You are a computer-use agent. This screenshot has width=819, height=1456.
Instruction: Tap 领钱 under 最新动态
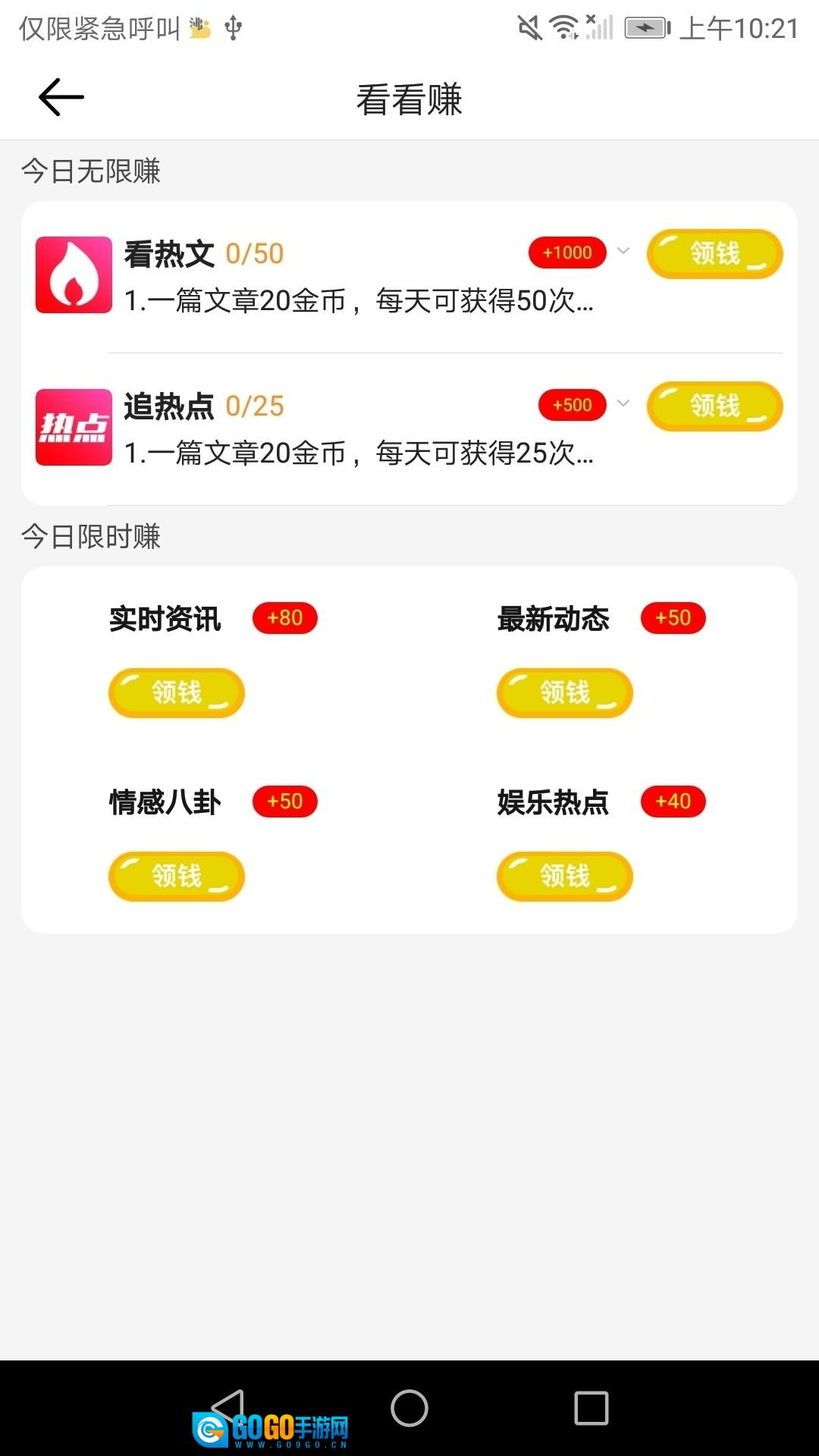coord(565,693)
